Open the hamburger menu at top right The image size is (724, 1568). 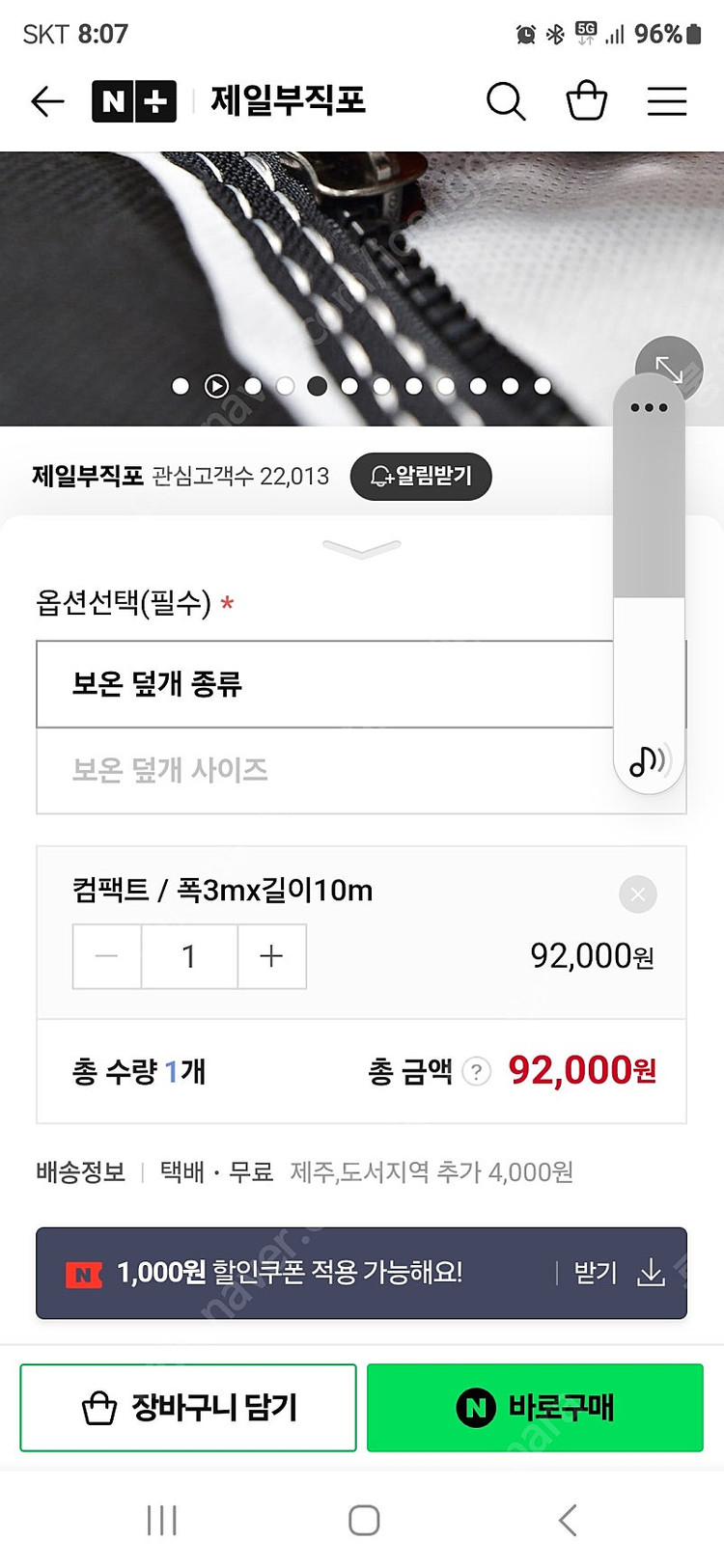coord(666,100)
